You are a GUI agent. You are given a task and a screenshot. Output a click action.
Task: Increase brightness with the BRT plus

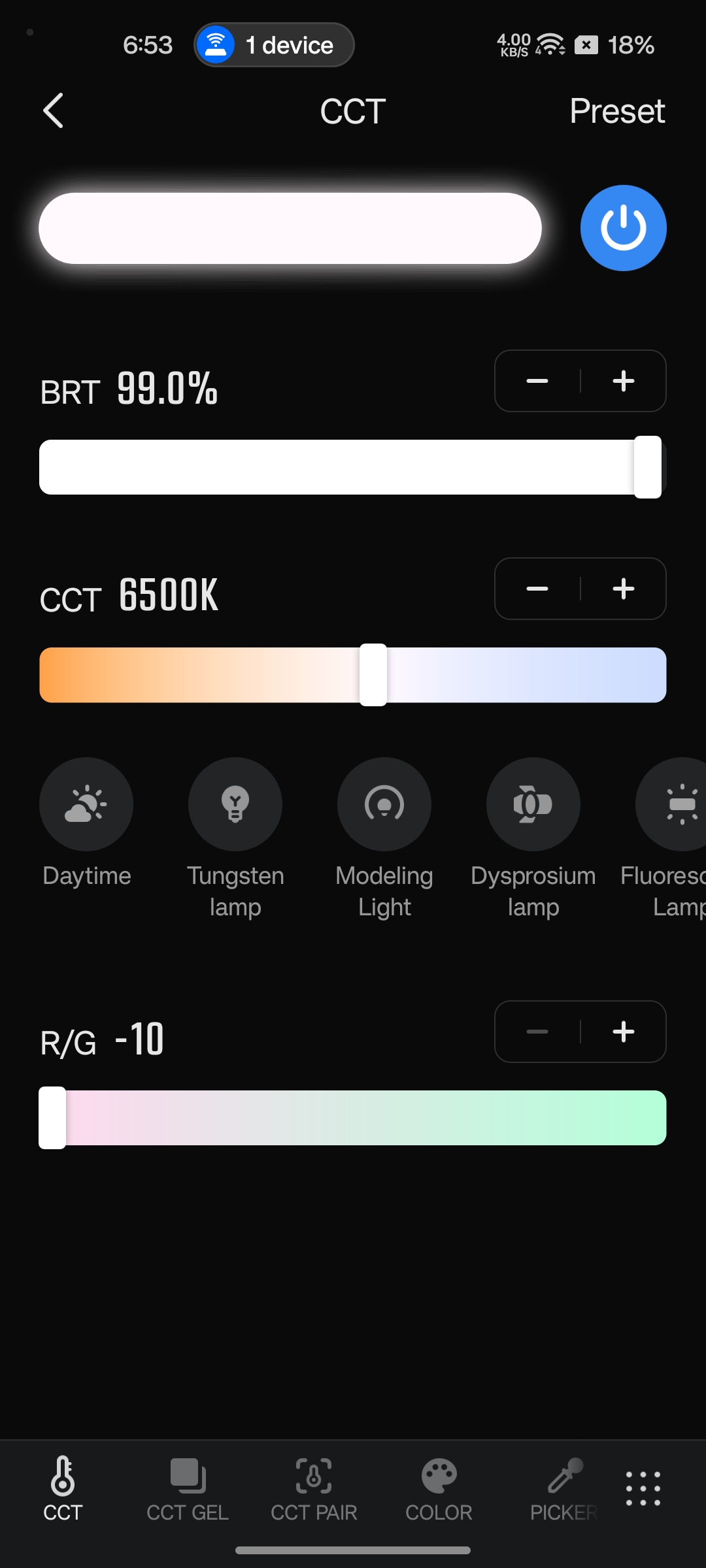click(x=623, y=381)
